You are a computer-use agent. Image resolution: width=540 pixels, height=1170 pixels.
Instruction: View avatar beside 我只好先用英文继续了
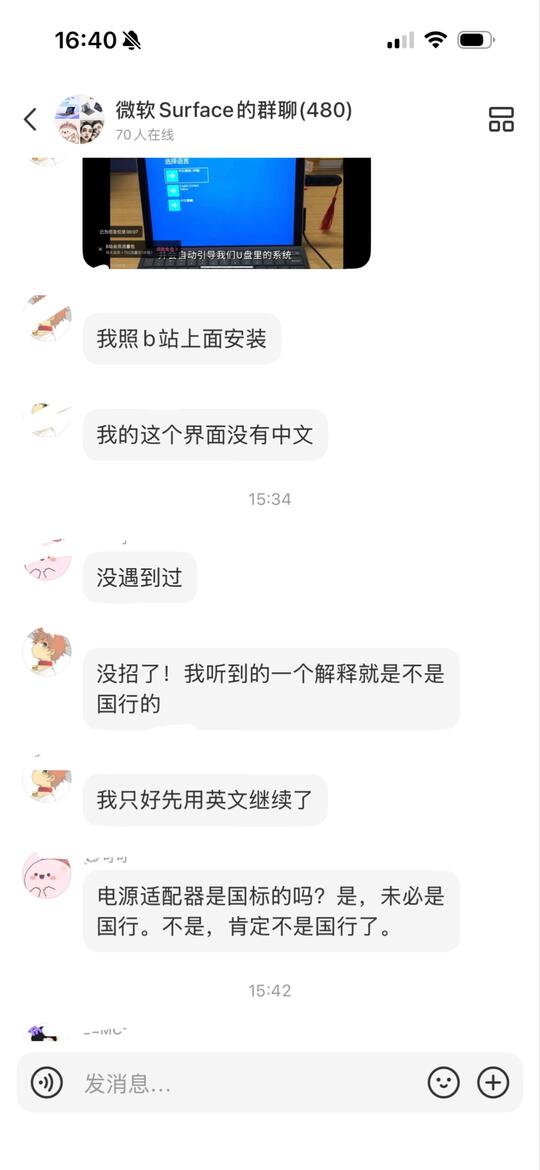point(48,778)
